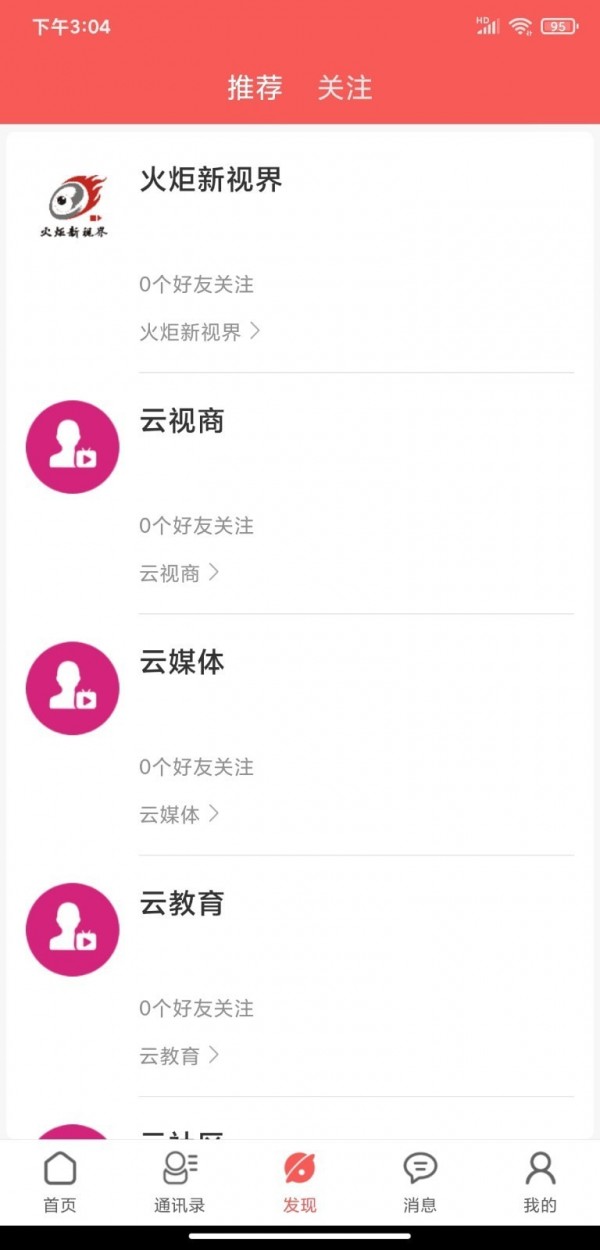Switch to the 推荐 tab

click(255, 88)
